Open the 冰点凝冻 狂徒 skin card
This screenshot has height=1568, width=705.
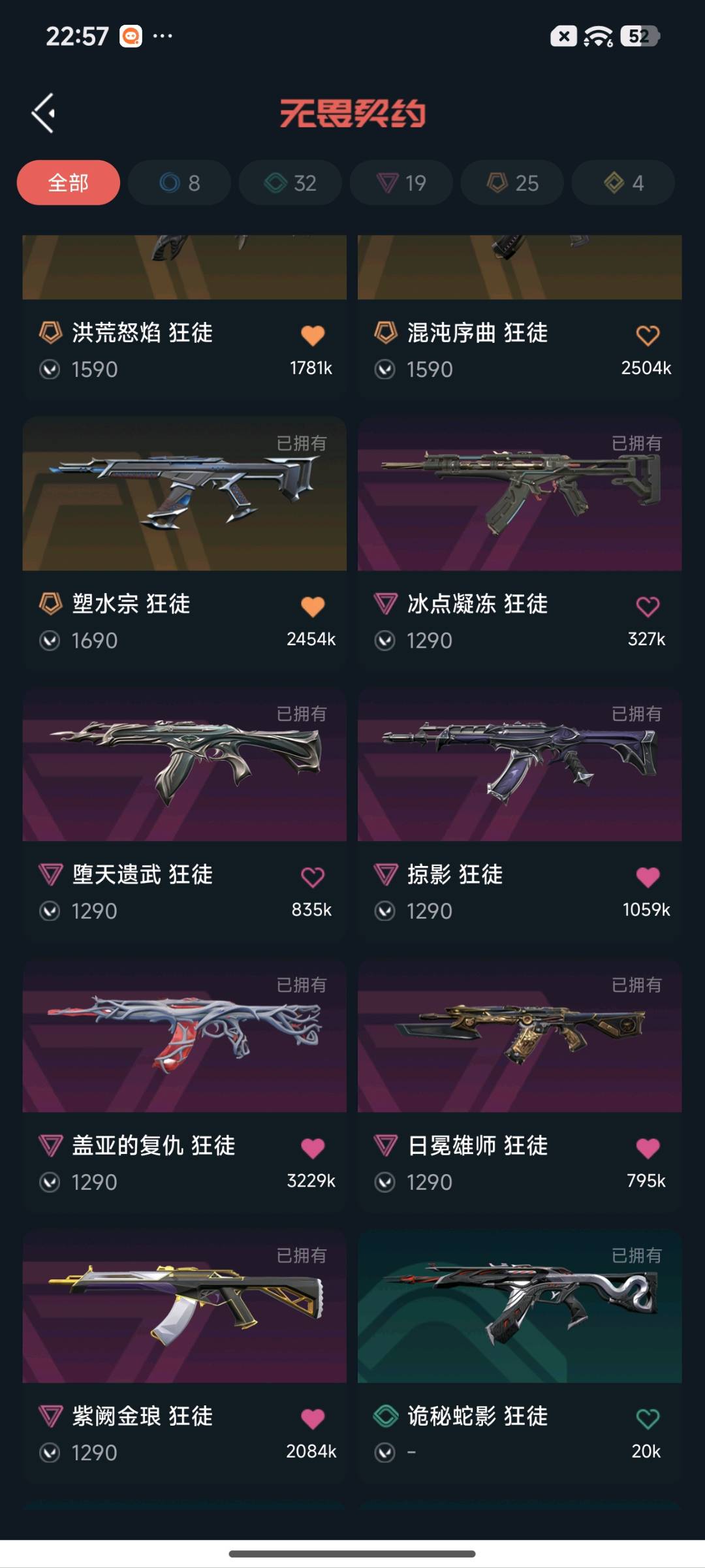(520, 543)
